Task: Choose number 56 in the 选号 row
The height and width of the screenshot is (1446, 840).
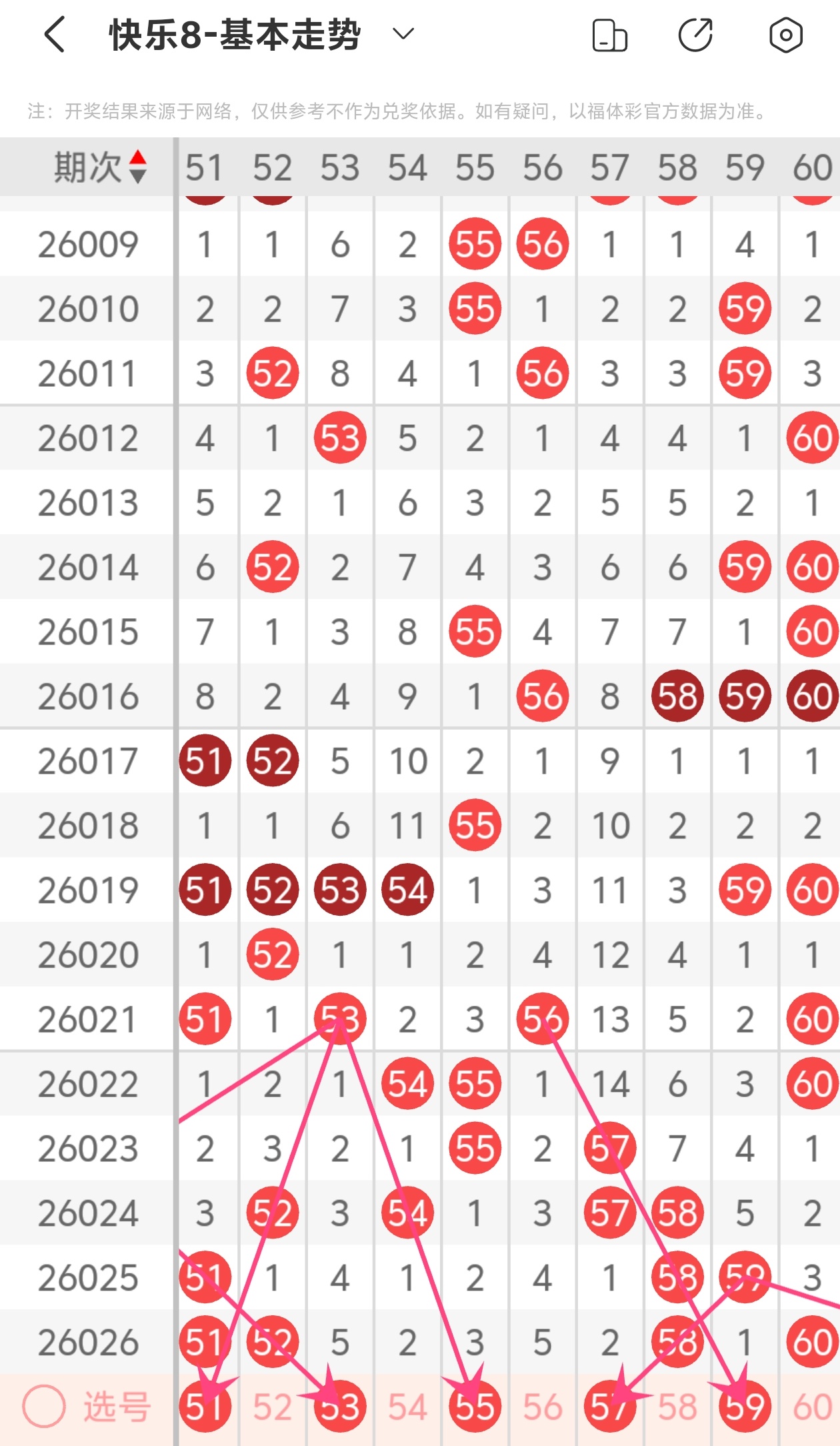Action: coord(542,1407)
